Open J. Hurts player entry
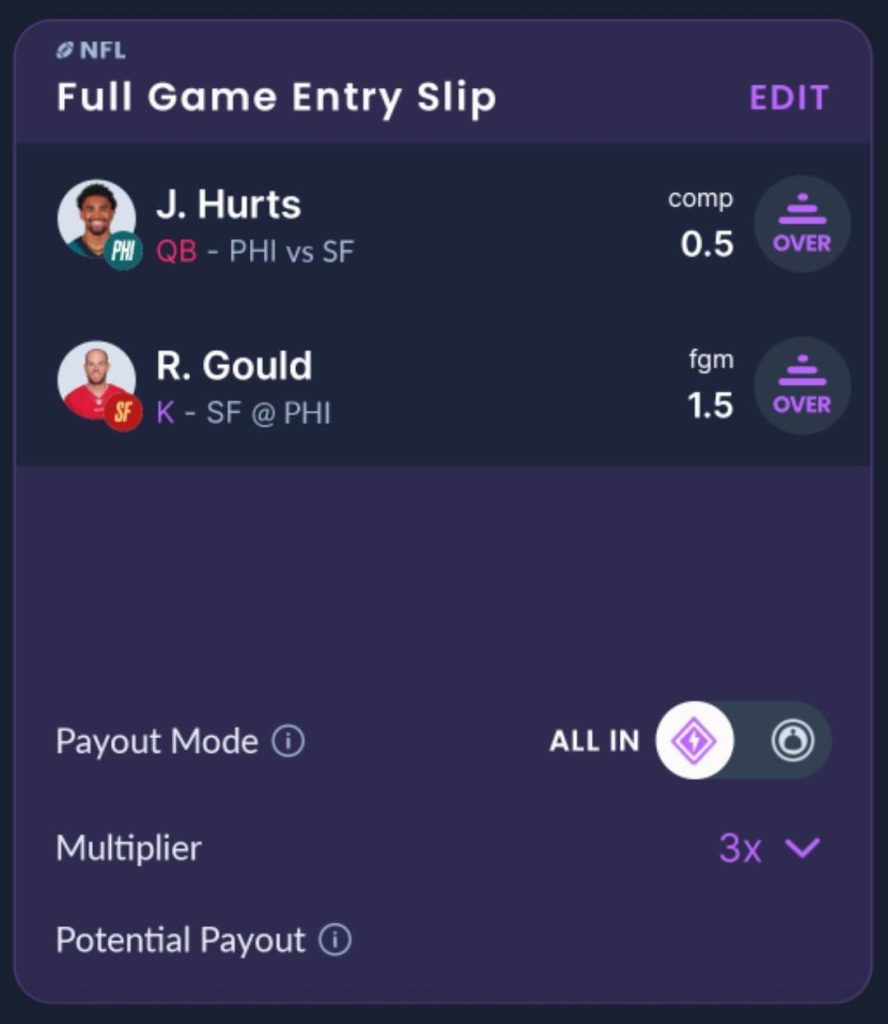Image resolution: width=888 pixels, height=1024 pixels. tap(229, 205)
